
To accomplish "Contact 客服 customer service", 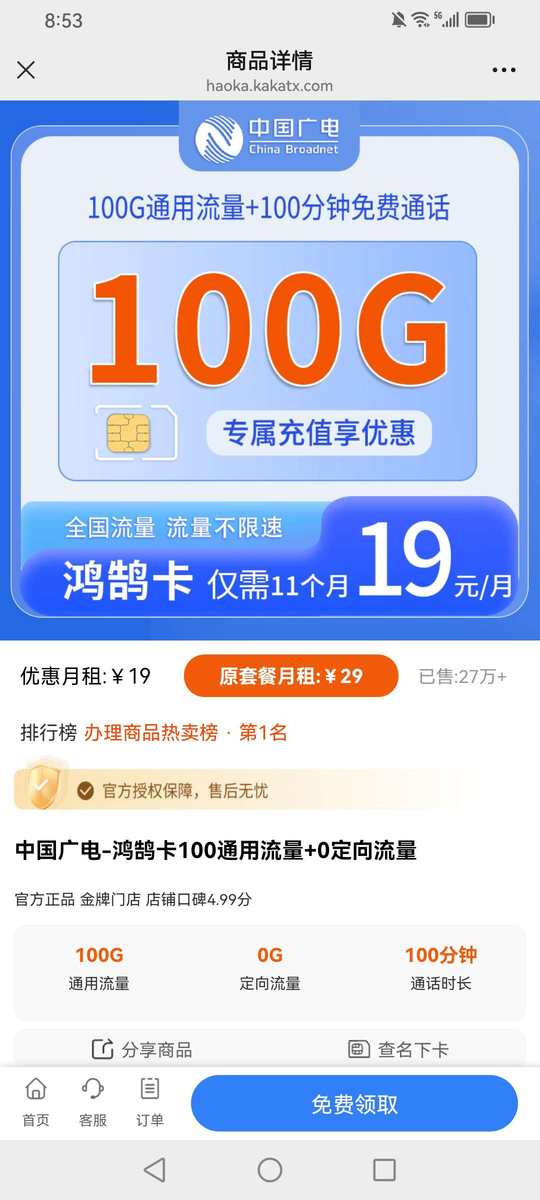I will point(93,1102).
